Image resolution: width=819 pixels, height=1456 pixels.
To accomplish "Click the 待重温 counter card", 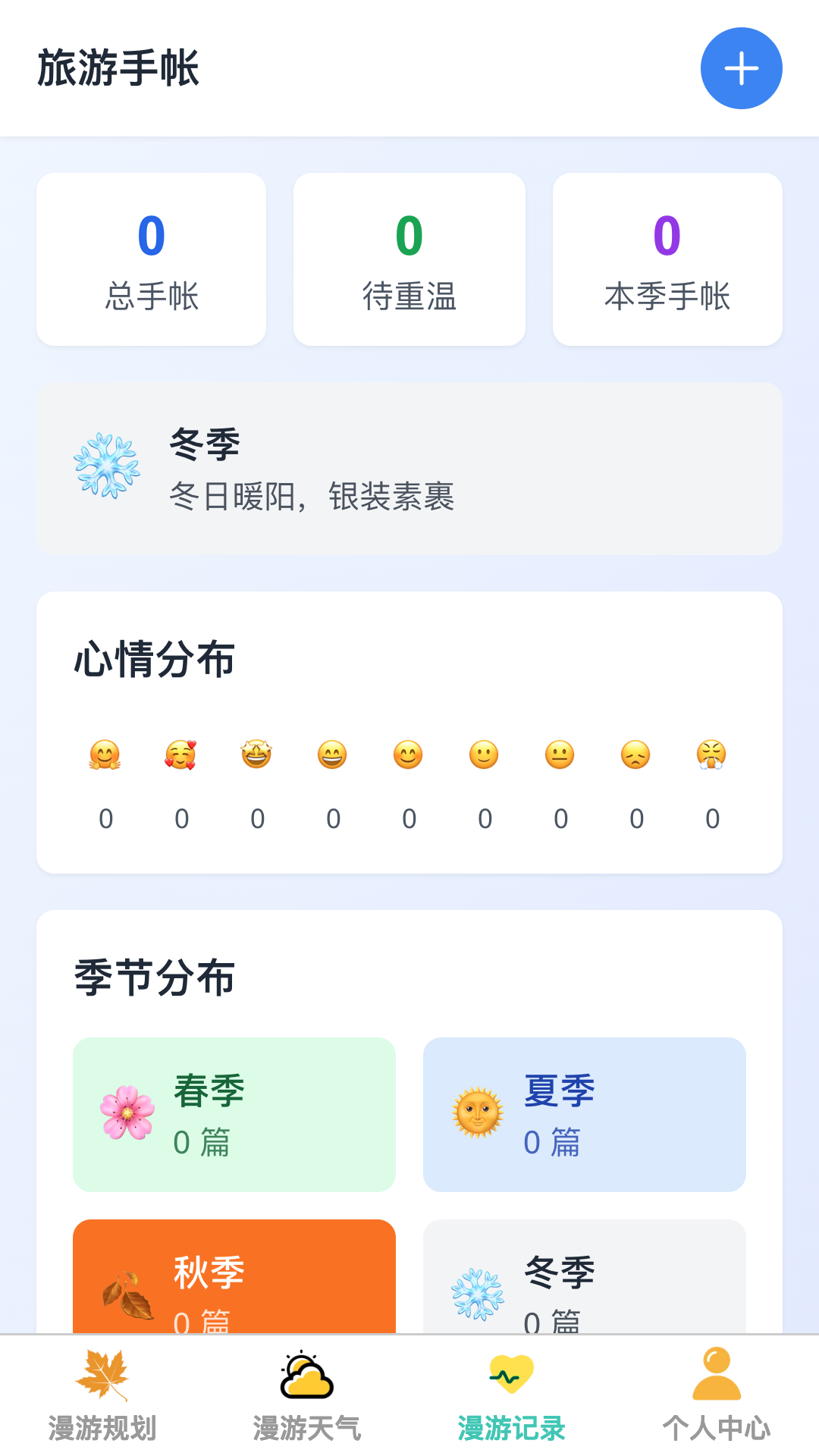I will click(x=409, y=258).
